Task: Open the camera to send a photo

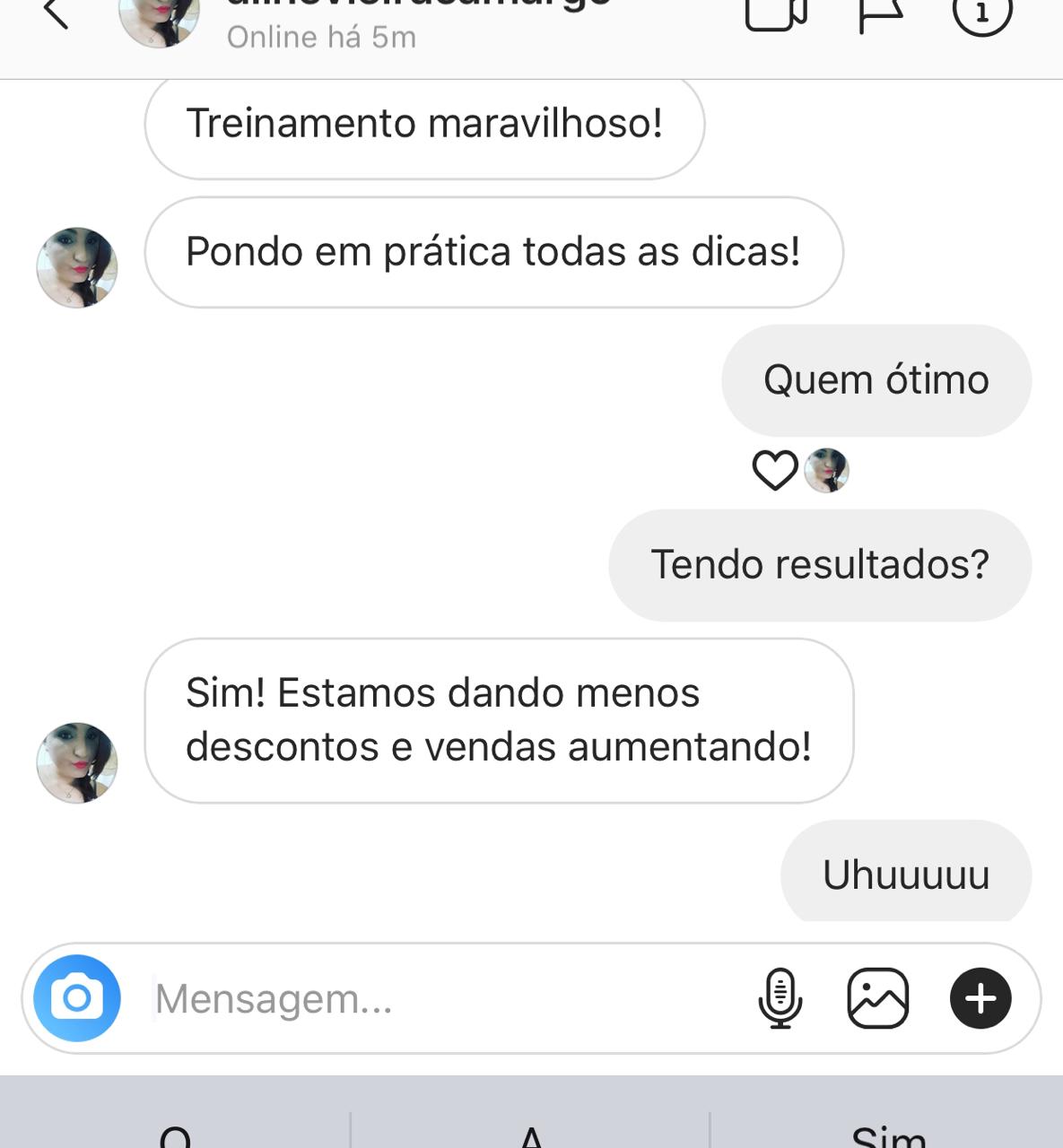Action: (77, 998)
